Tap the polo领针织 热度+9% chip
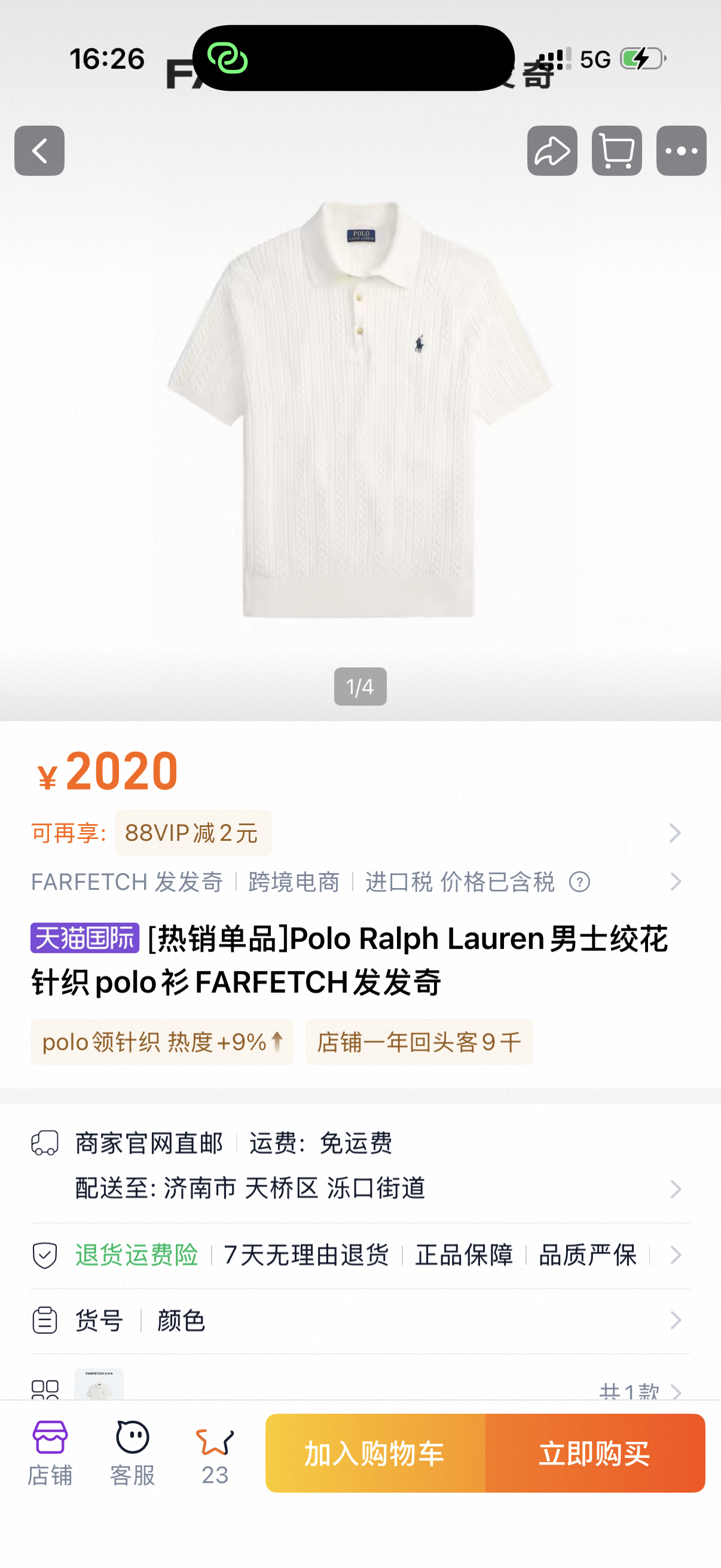The height and width of the screenshot is (1568, 721). point(162,1042)
